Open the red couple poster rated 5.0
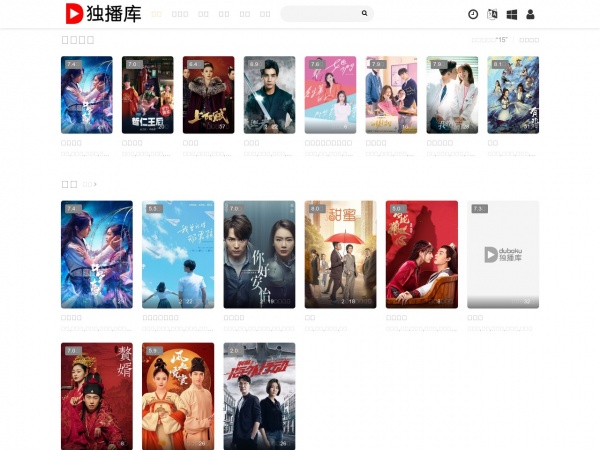The height and width of the screenshot is (450, 600). point(421,254)
